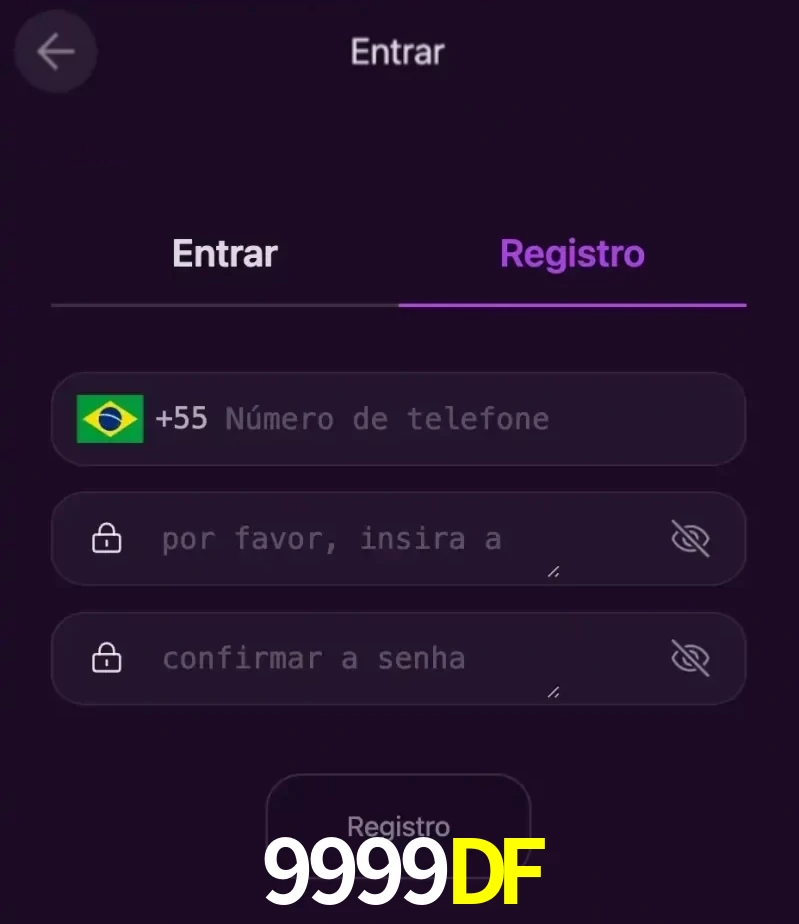
Task: Click the resize handle on the password field
Action: pos(552,572)
